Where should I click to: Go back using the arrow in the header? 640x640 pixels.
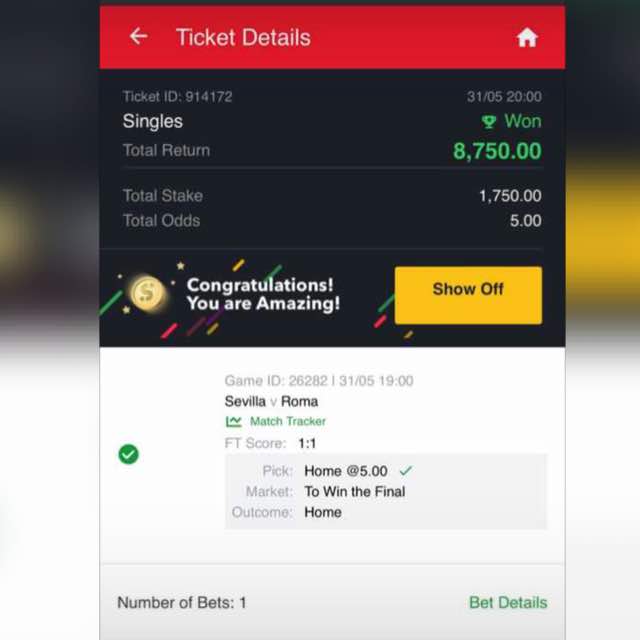click(x=138, y=37)
